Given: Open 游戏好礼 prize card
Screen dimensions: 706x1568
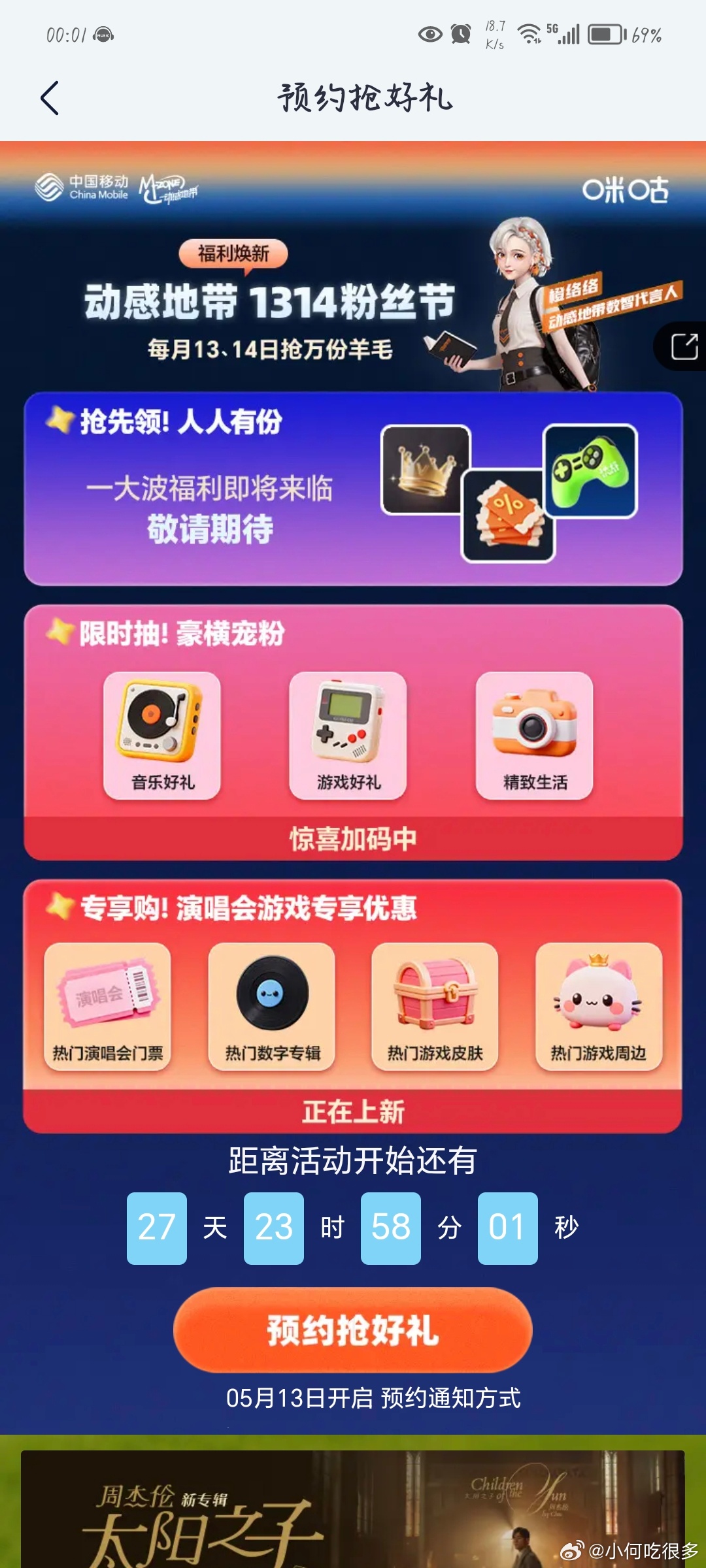Looking at the screenshot, I should point(348,735).
